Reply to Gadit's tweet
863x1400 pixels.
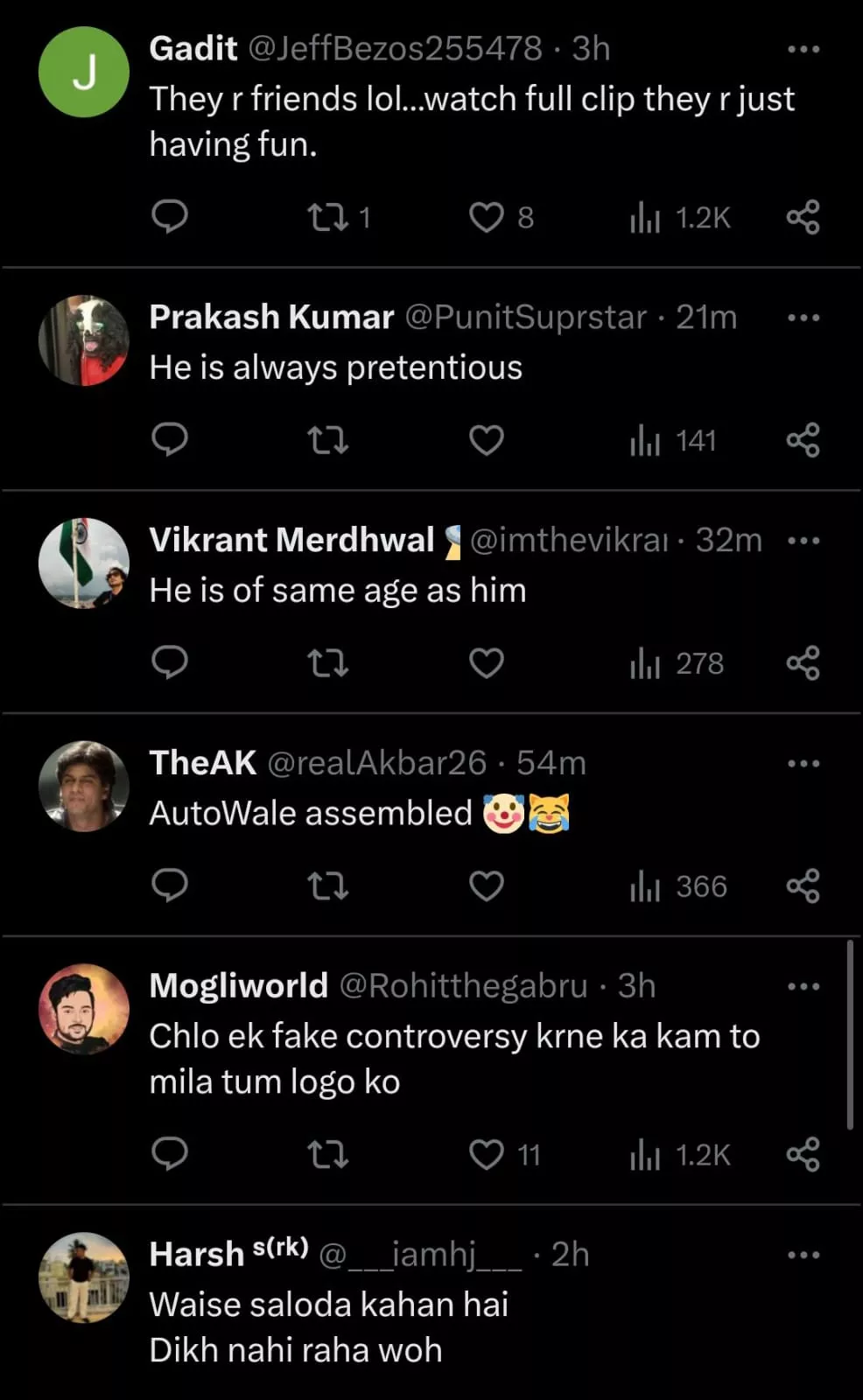pyautogui.click(x=170, y=216)
